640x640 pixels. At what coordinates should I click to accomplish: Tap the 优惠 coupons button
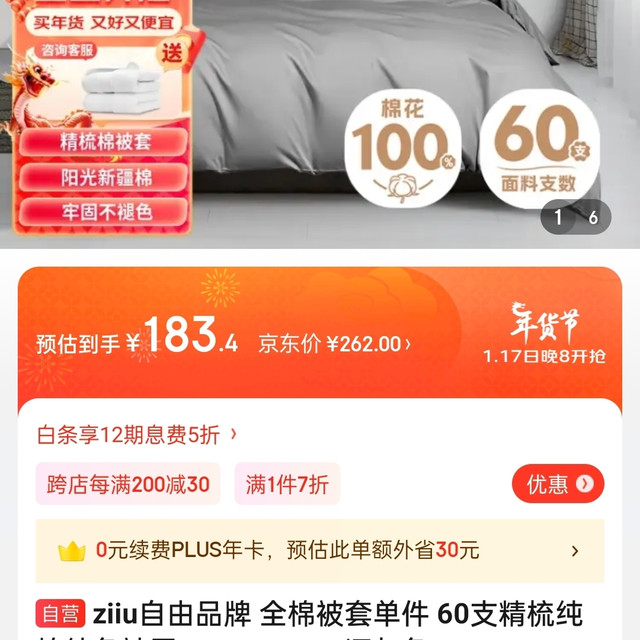[x=558, y=484]
